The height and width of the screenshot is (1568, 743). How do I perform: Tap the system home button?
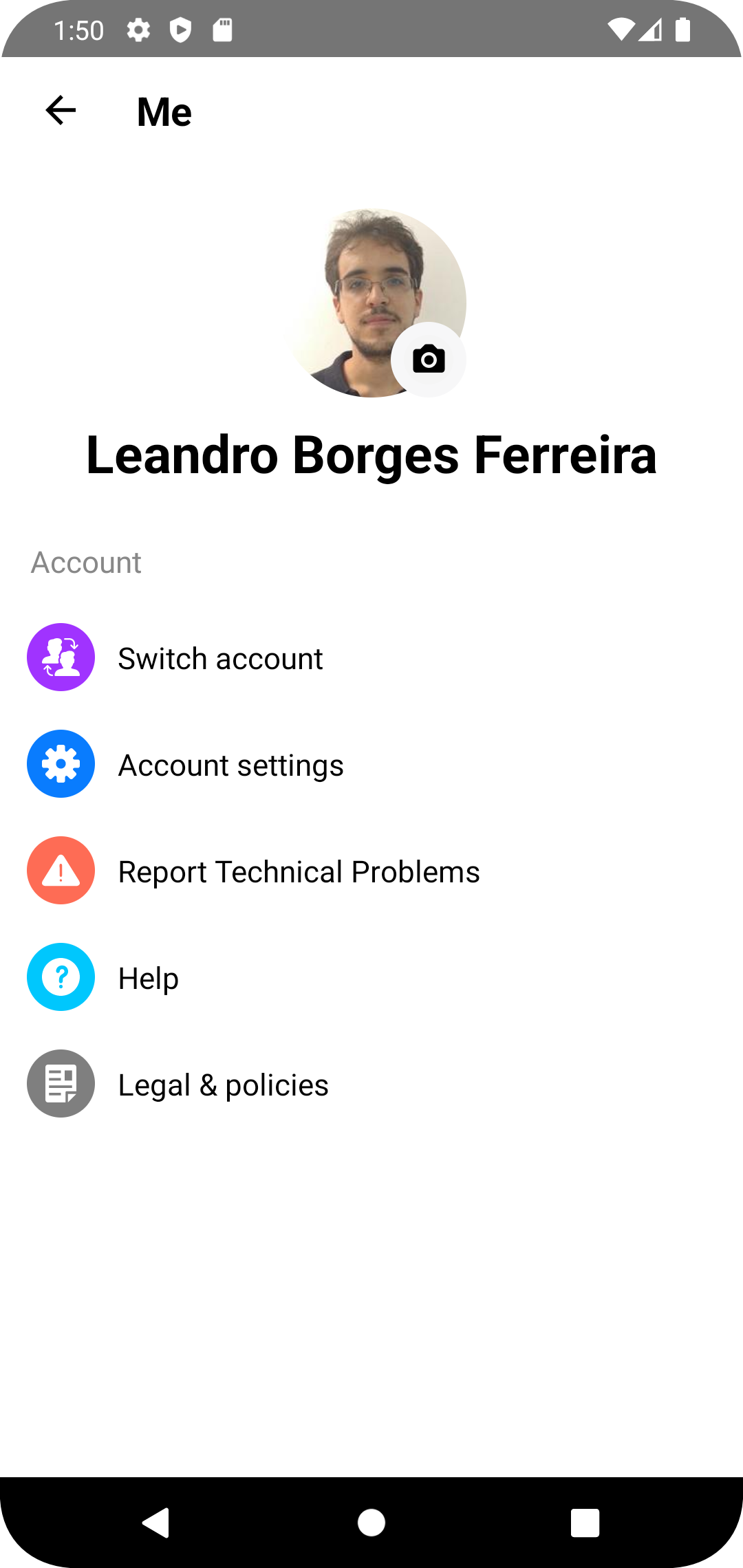click(x=371, y=1523)
